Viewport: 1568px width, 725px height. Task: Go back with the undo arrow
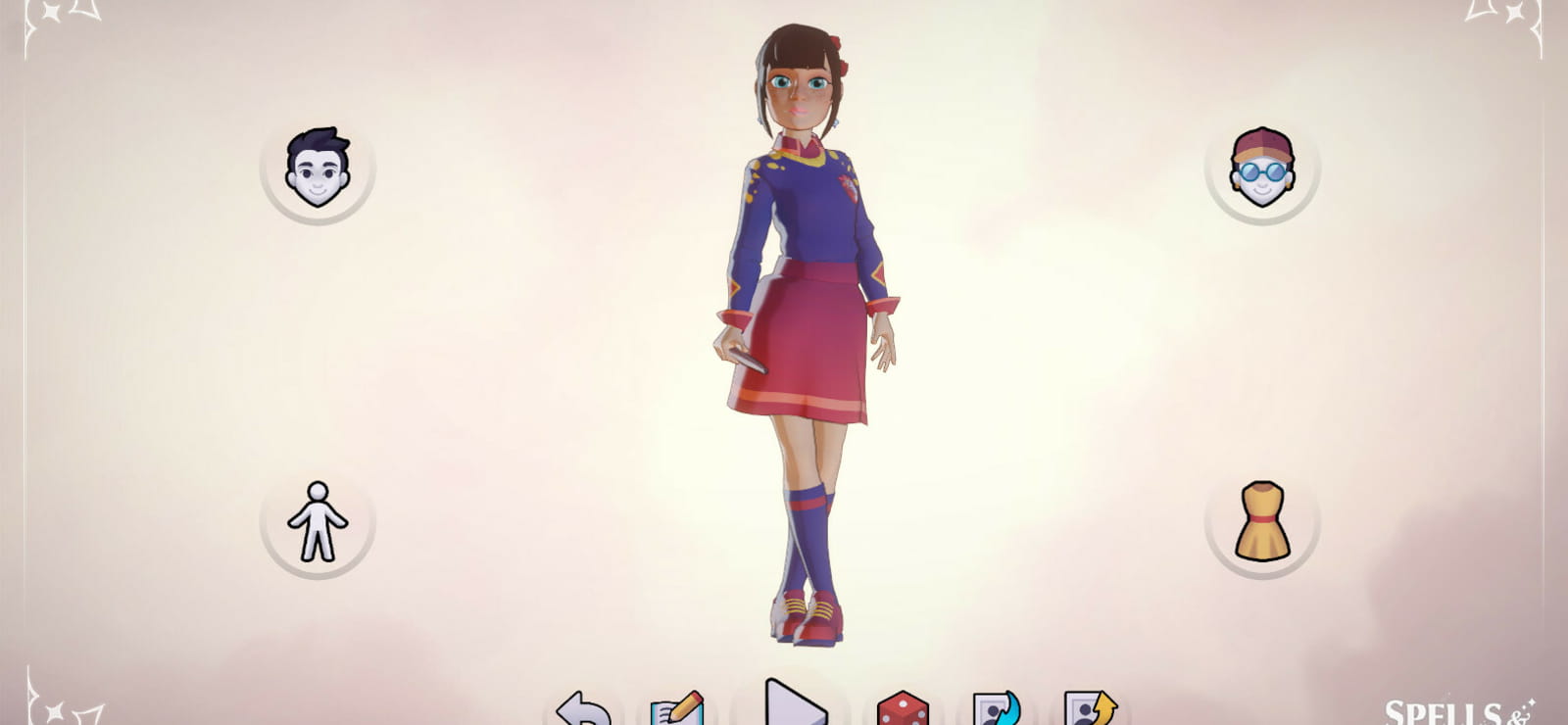click(x=583, y=709)
